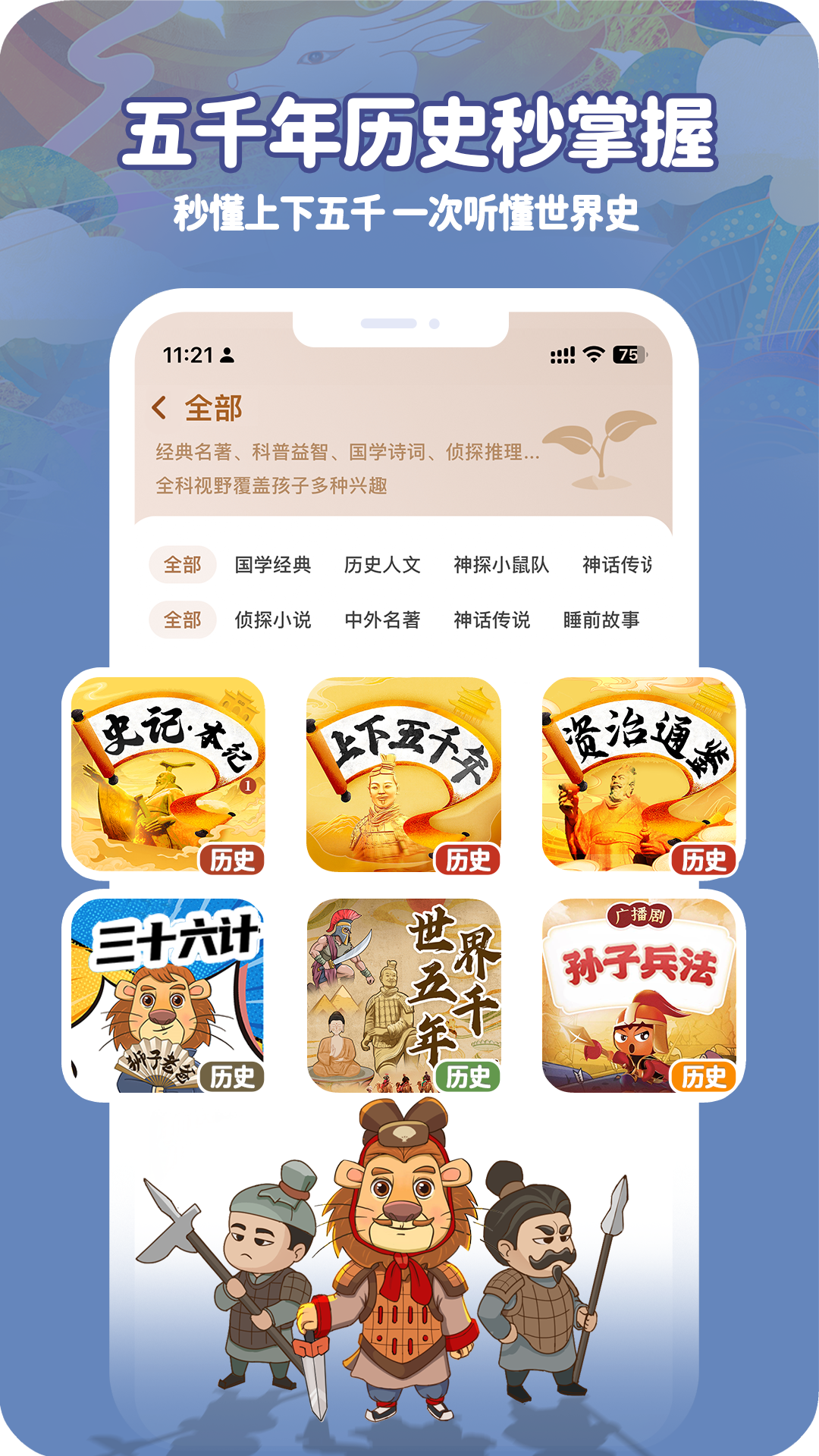The image size is (819, 1456).
Task: Switch to the 国学经典 category
Action: click(x=273, y=563)
